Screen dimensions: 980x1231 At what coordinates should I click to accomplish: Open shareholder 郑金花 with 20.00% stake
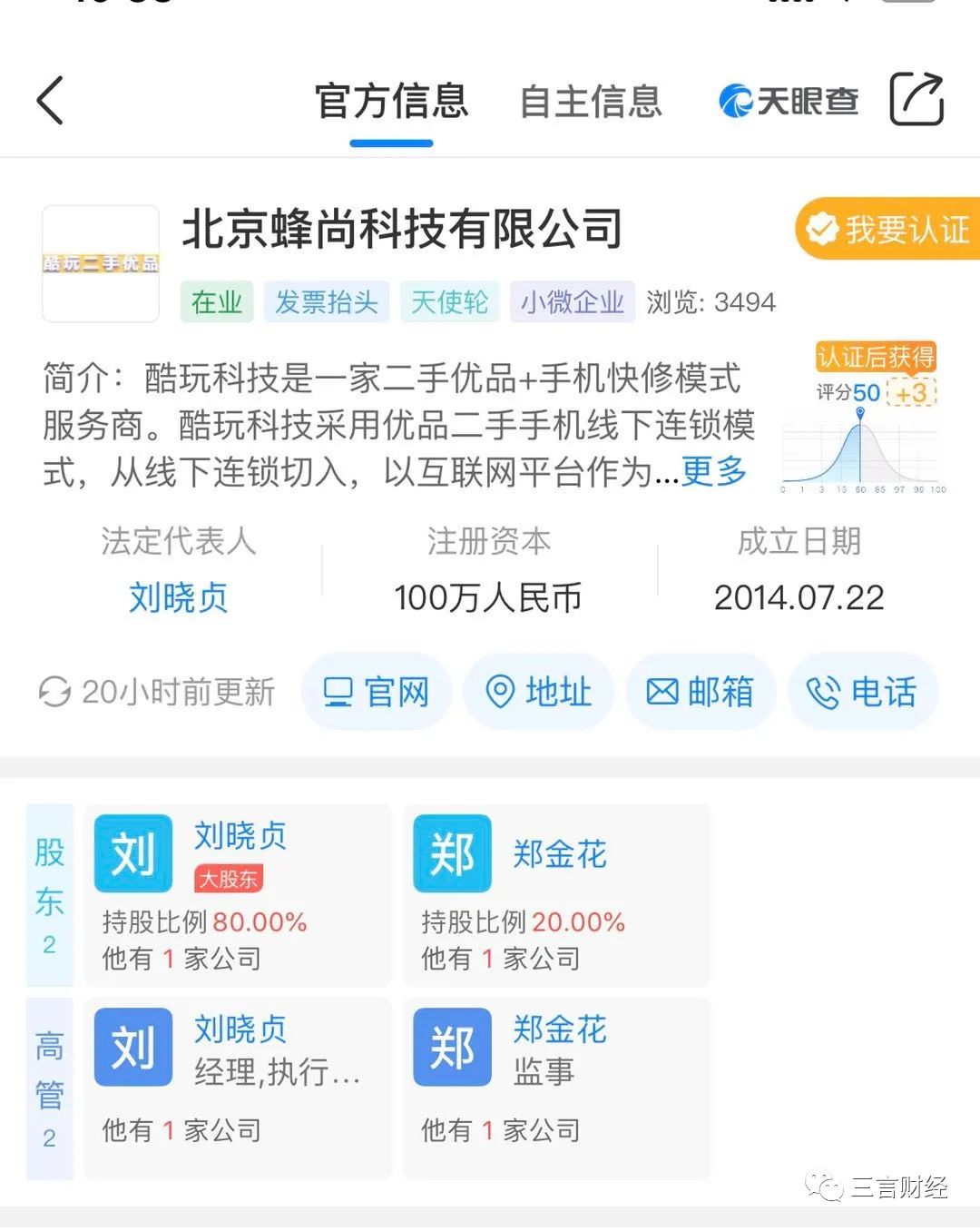[556, 894]
